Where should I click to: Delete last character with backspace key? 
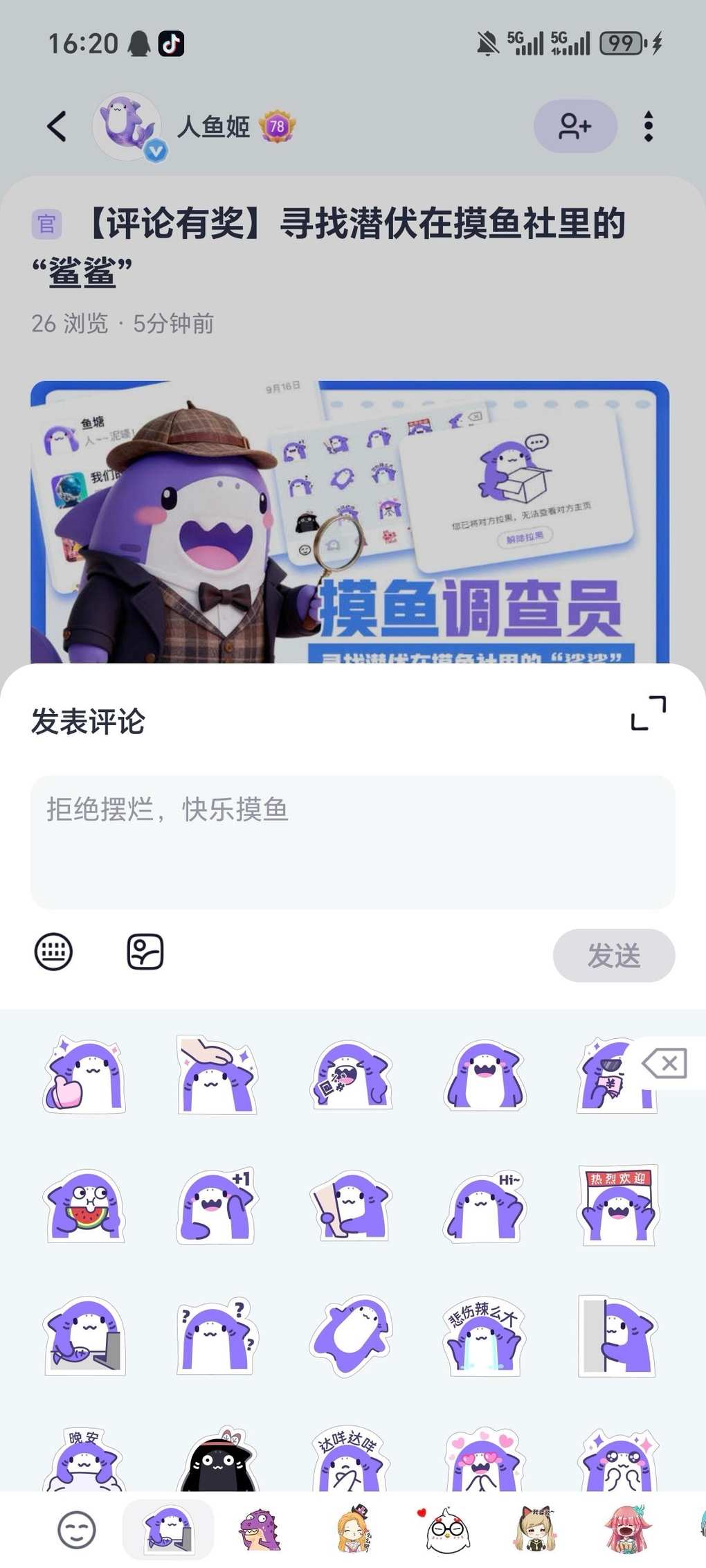click(666, 1064)
